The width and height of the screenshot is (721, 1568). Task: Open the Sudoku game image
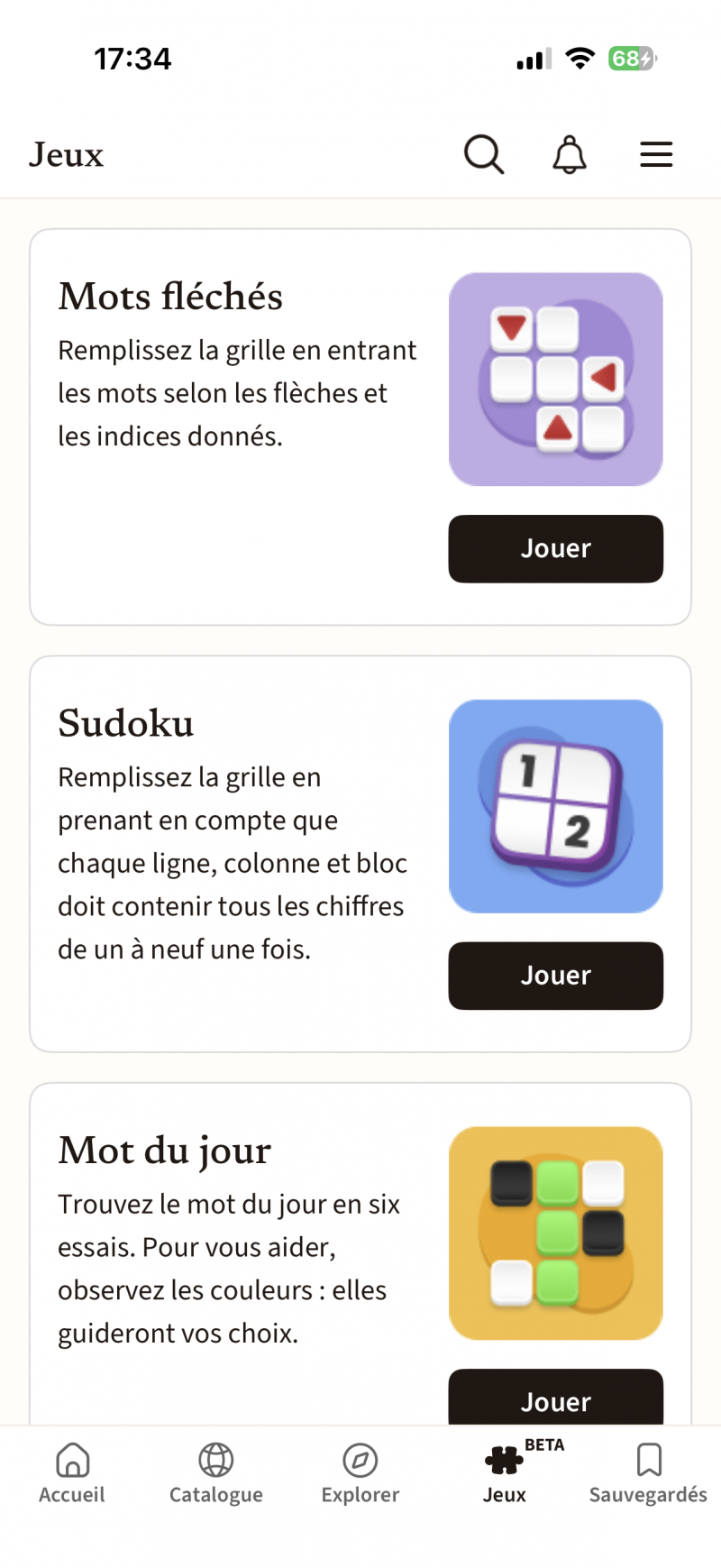click(x=555, y=806)
